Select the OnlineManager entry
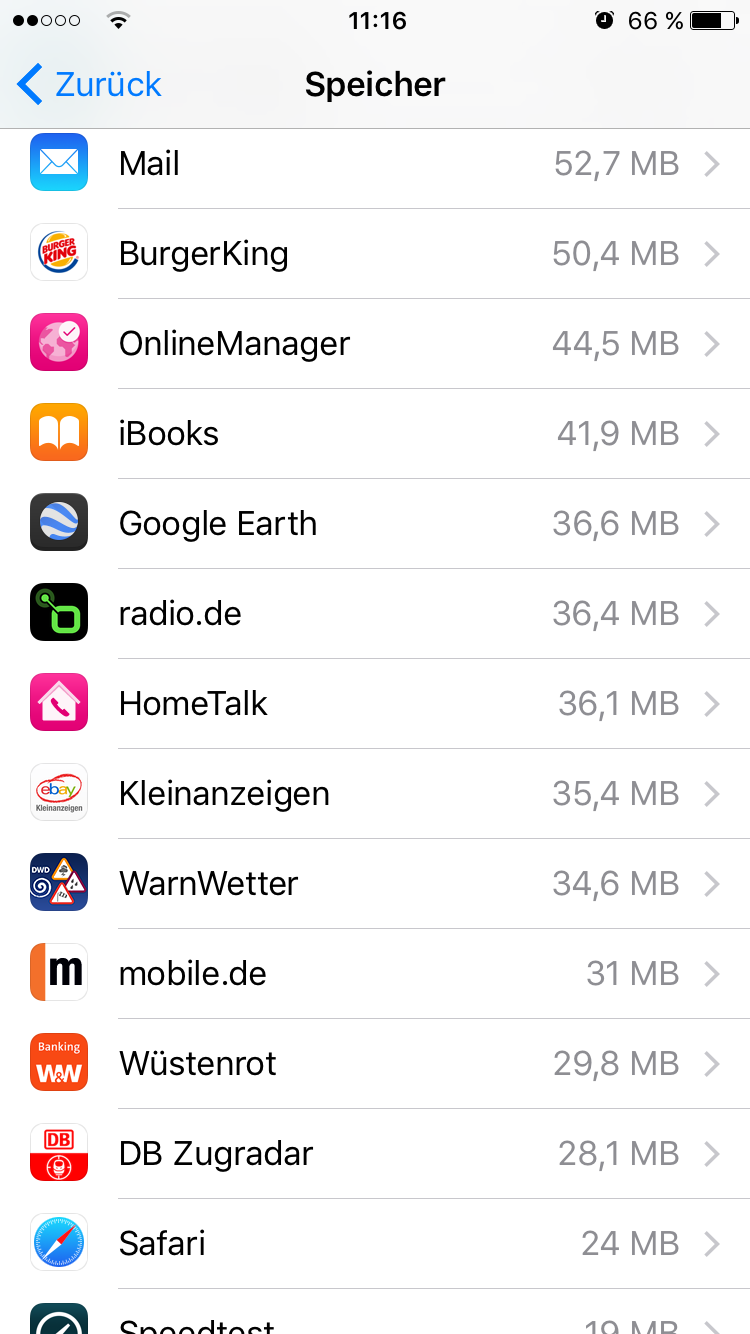 (x=375, y=344)
